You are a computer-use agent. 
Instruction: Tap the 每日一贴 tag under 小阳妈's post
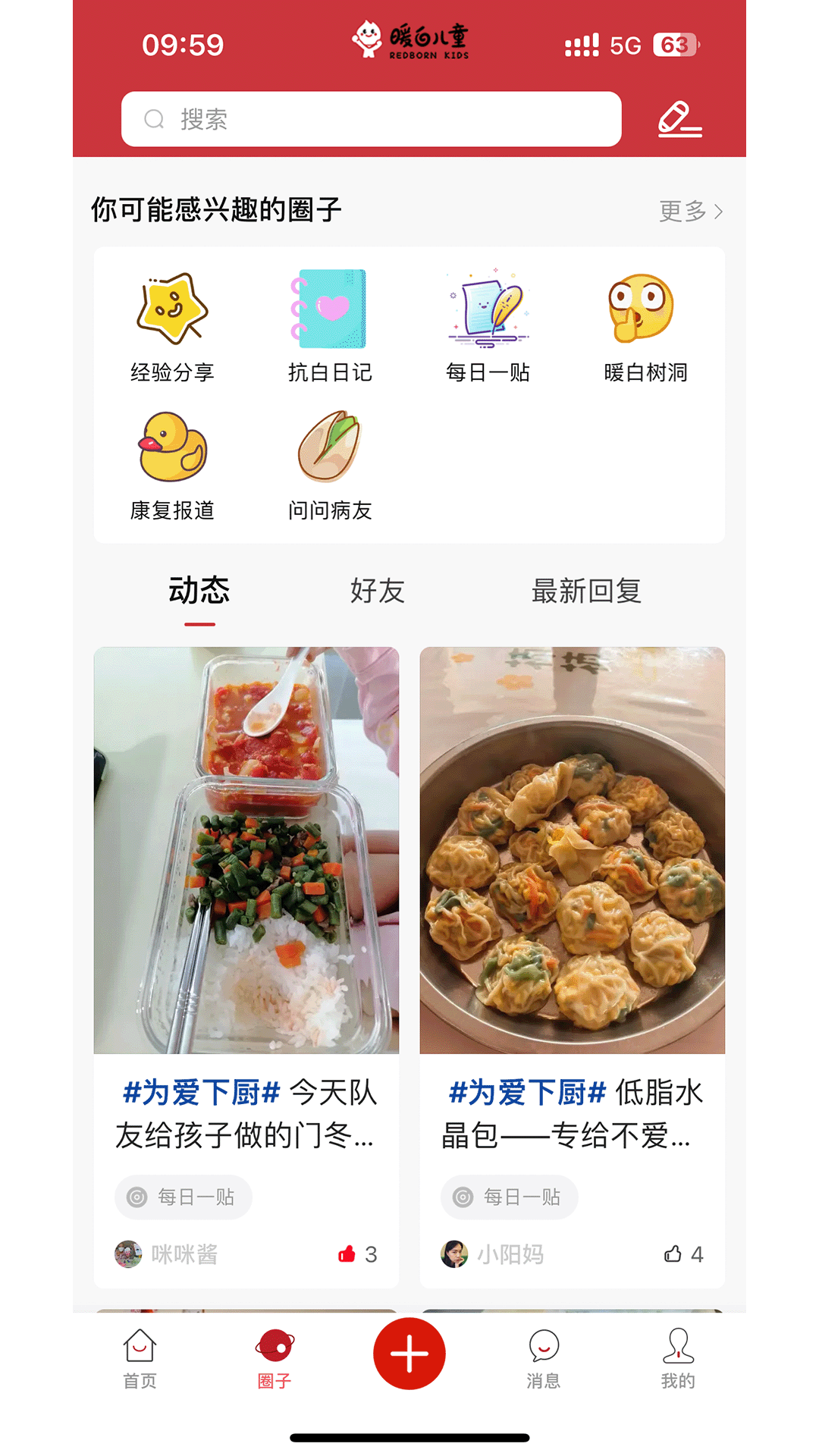[509, 1197]
